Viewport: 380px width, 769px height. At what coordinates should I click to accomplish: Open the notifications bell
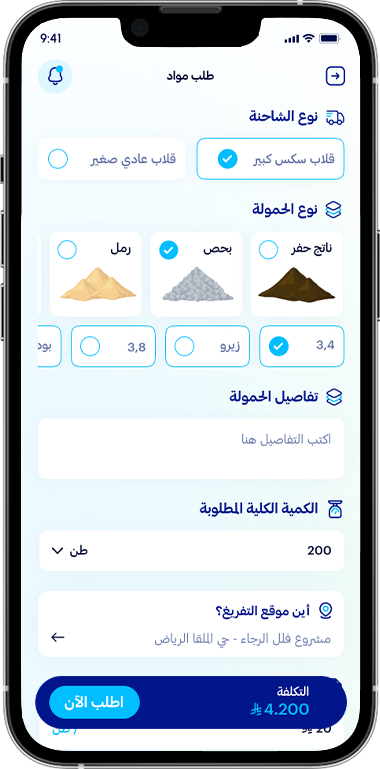click(x=55, y=76)
